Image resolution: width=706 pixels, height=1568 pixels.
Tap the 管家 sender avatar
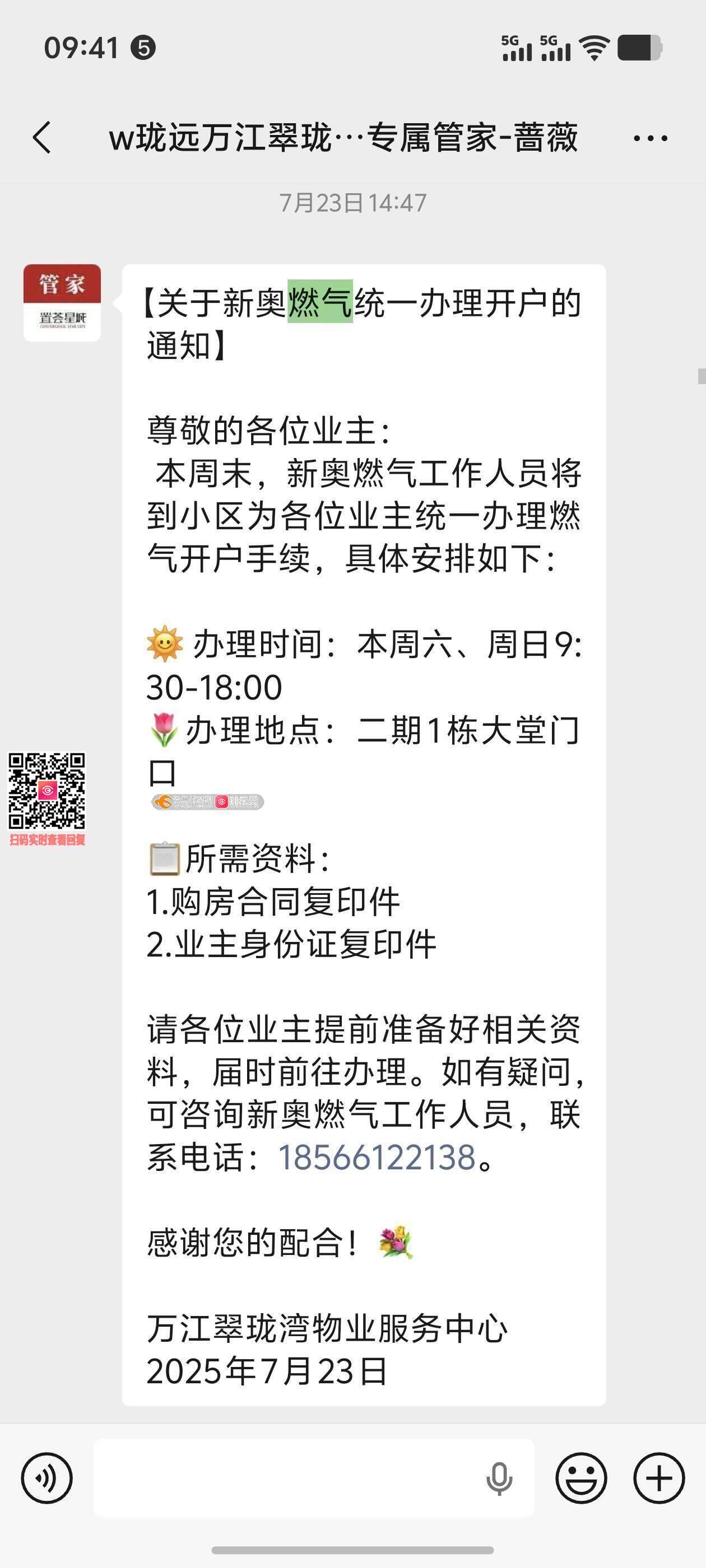[x=62, y=302]
